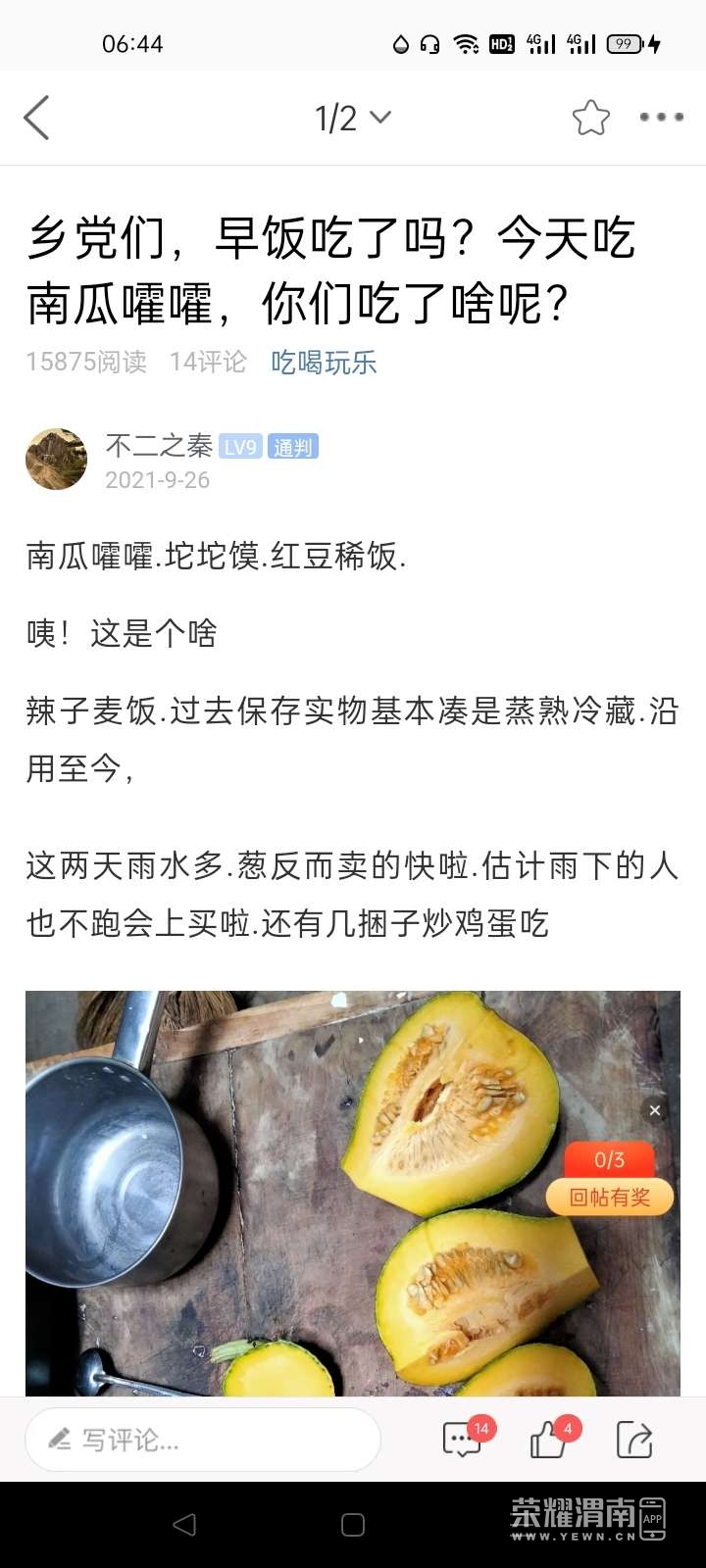
Task: Tap the system home button
Action: tap(353, 1525)
